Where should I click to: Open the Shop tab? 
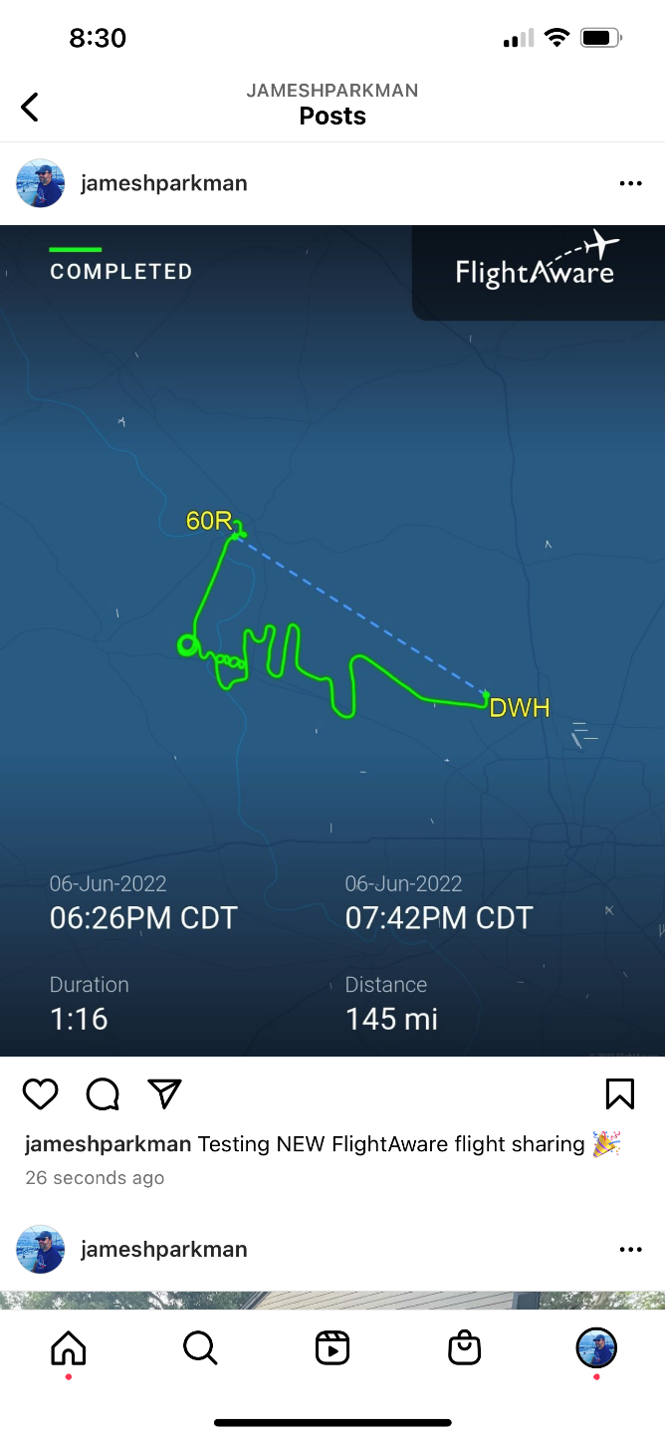(464, 1349)
